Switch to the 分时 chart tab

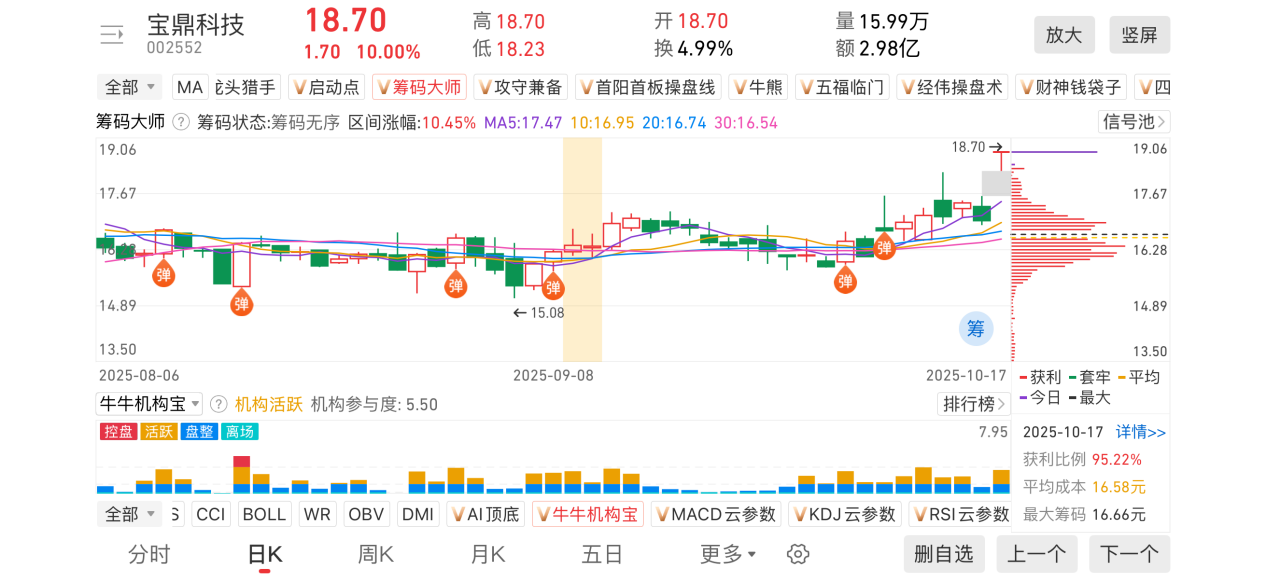tap(149, 554)
